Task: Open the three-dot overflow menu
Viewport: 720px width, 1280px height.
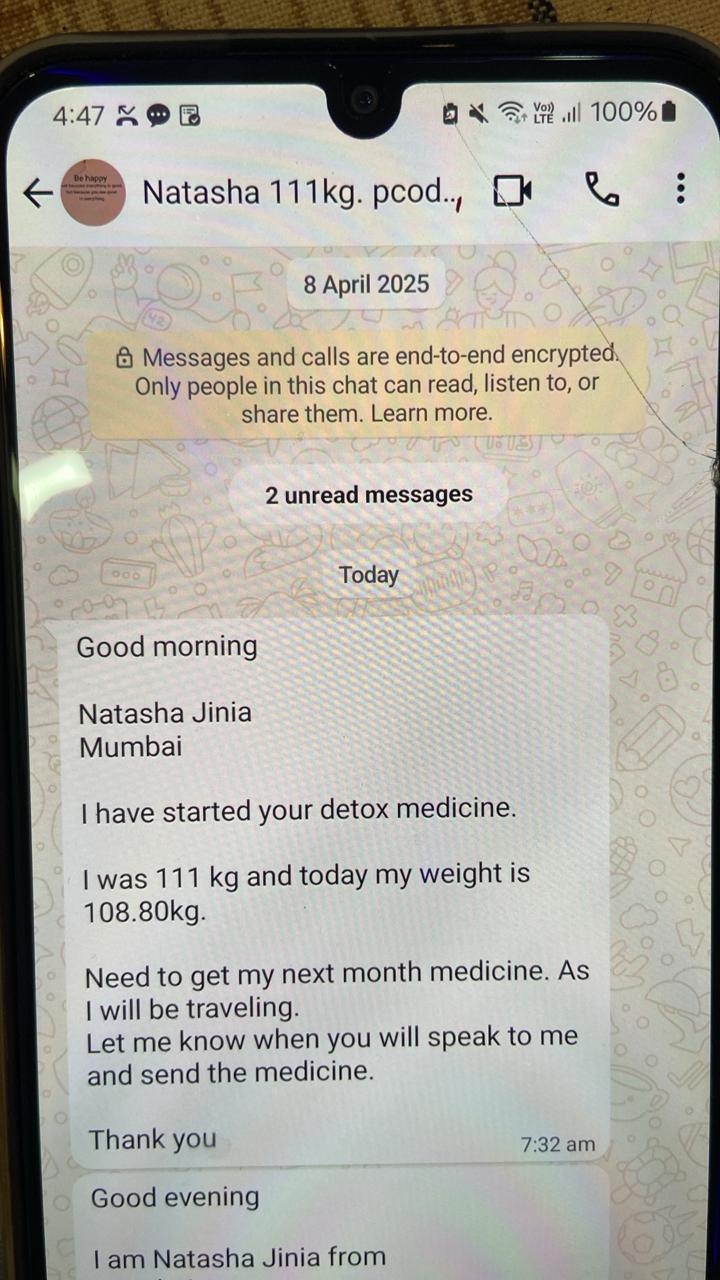Action: click(x=680, y=189)
